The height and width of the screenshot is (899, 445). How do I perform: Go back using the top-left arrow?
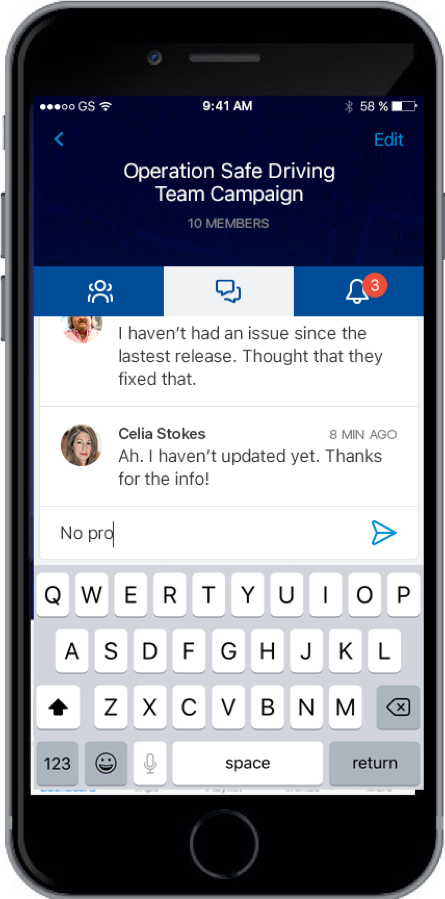pyautogui.click(x=59, y=139)
